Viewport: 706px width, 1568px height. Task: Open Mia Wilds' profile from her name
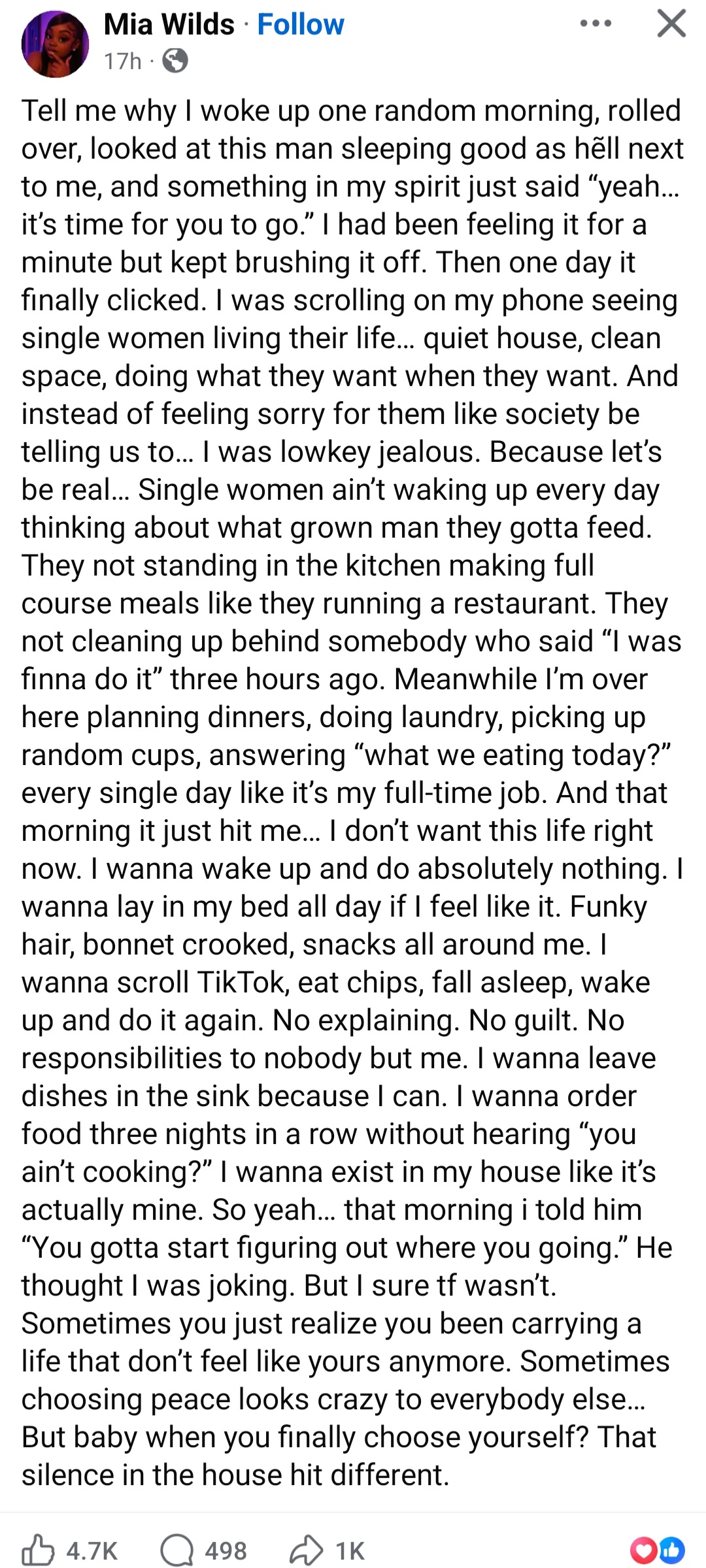pos(167,24)
